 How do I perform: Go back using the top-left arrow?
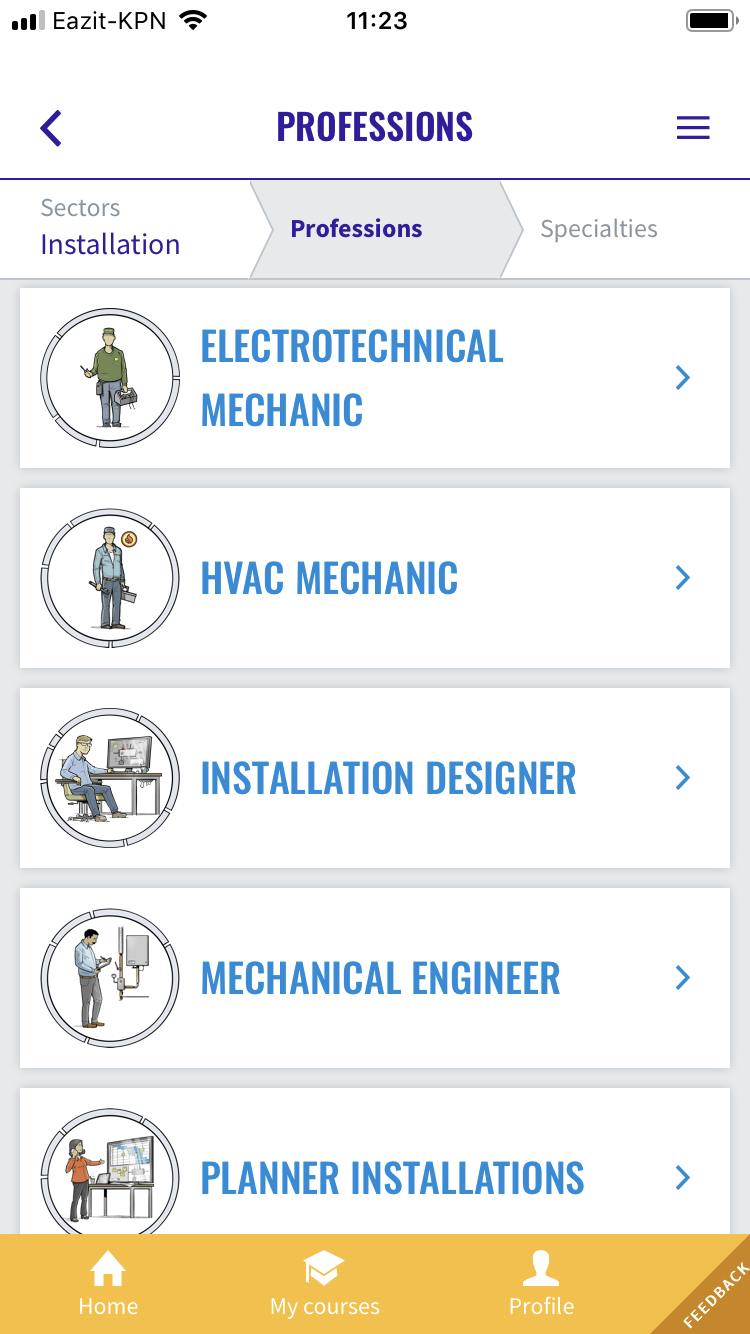pos(51,128)
